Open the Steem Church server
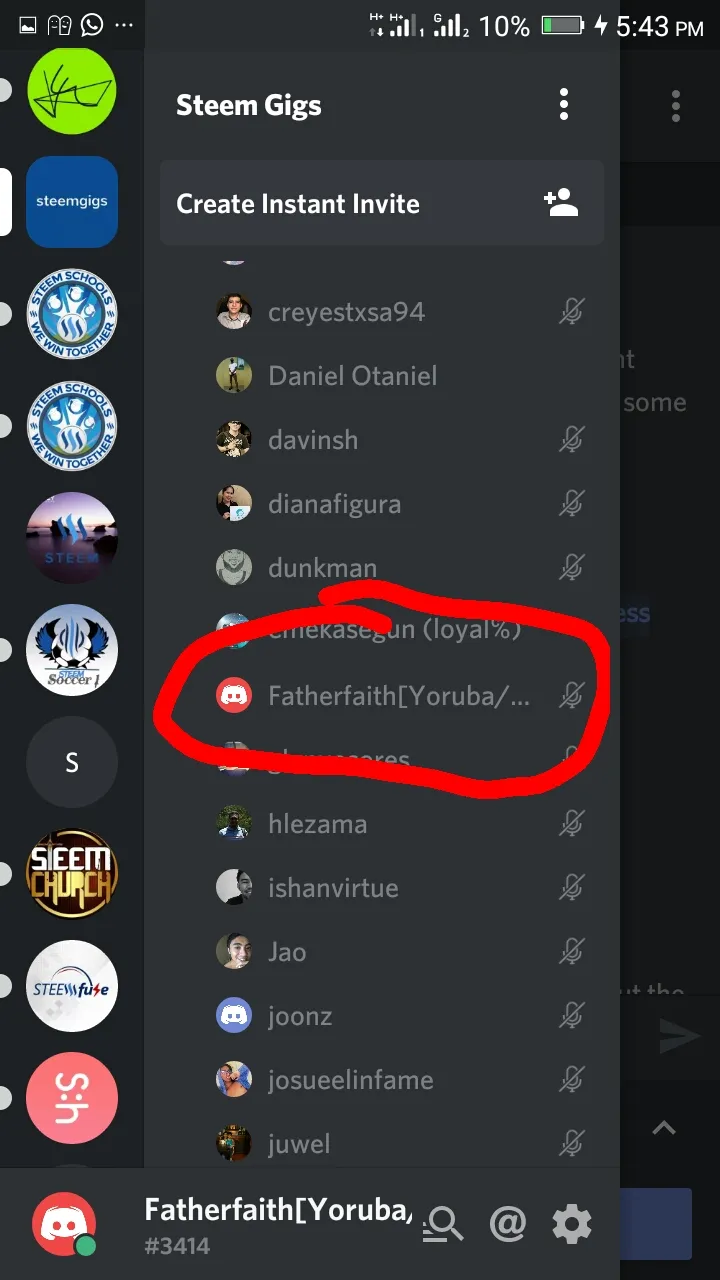This screenshot has width=720, height=1280. 72,873
